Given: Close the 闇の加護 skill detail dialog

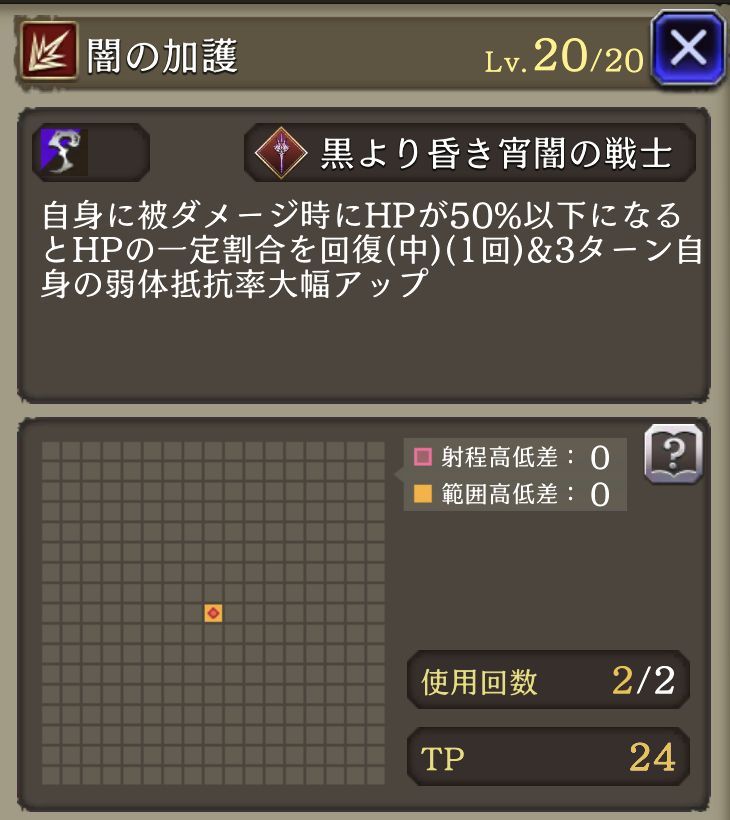Looking at the screenshot, I should click(687, 47).
